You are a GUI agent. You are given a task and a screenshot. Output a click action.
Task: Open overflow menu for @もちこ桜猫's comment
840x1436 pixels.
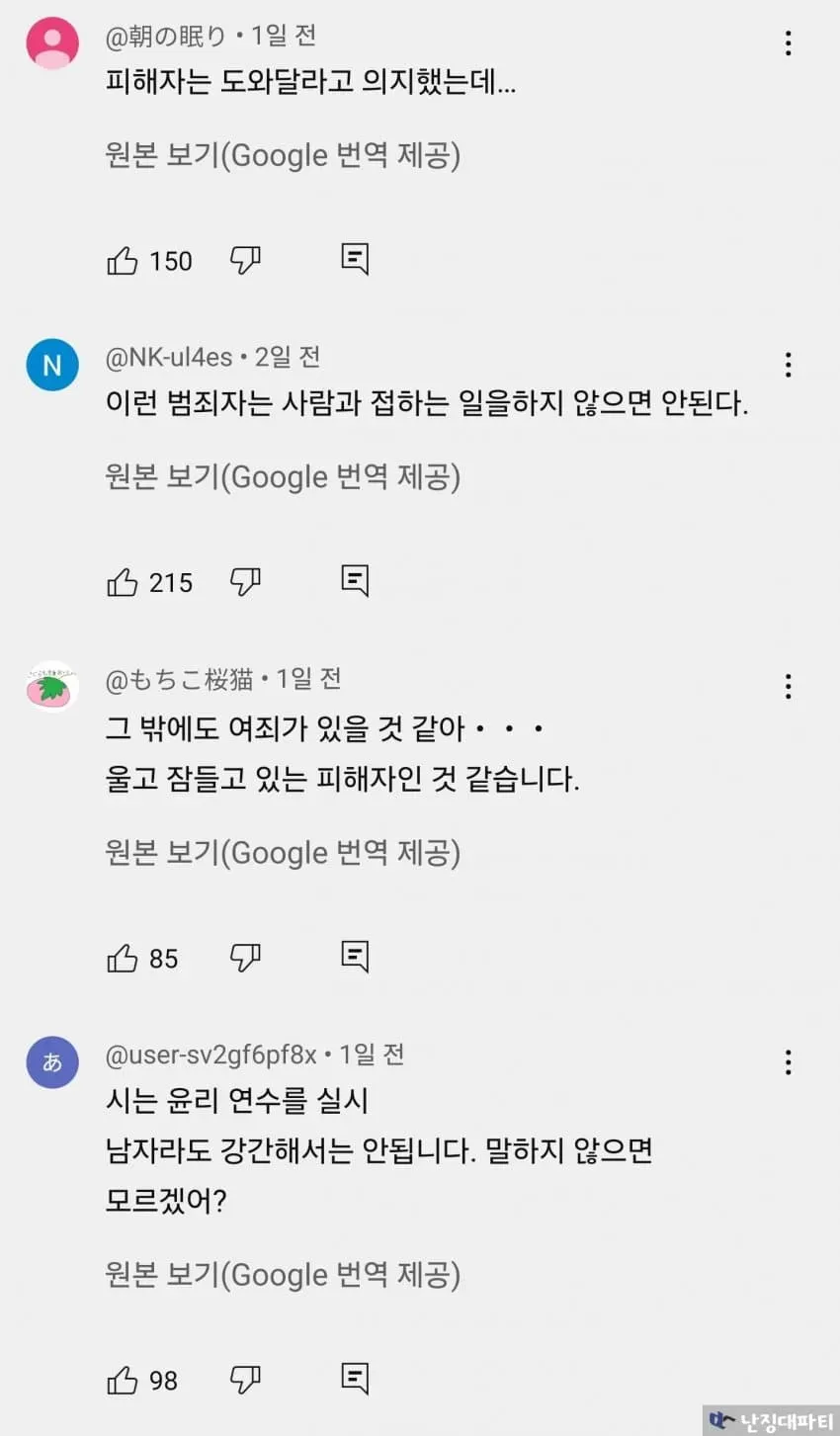point(788,686)
